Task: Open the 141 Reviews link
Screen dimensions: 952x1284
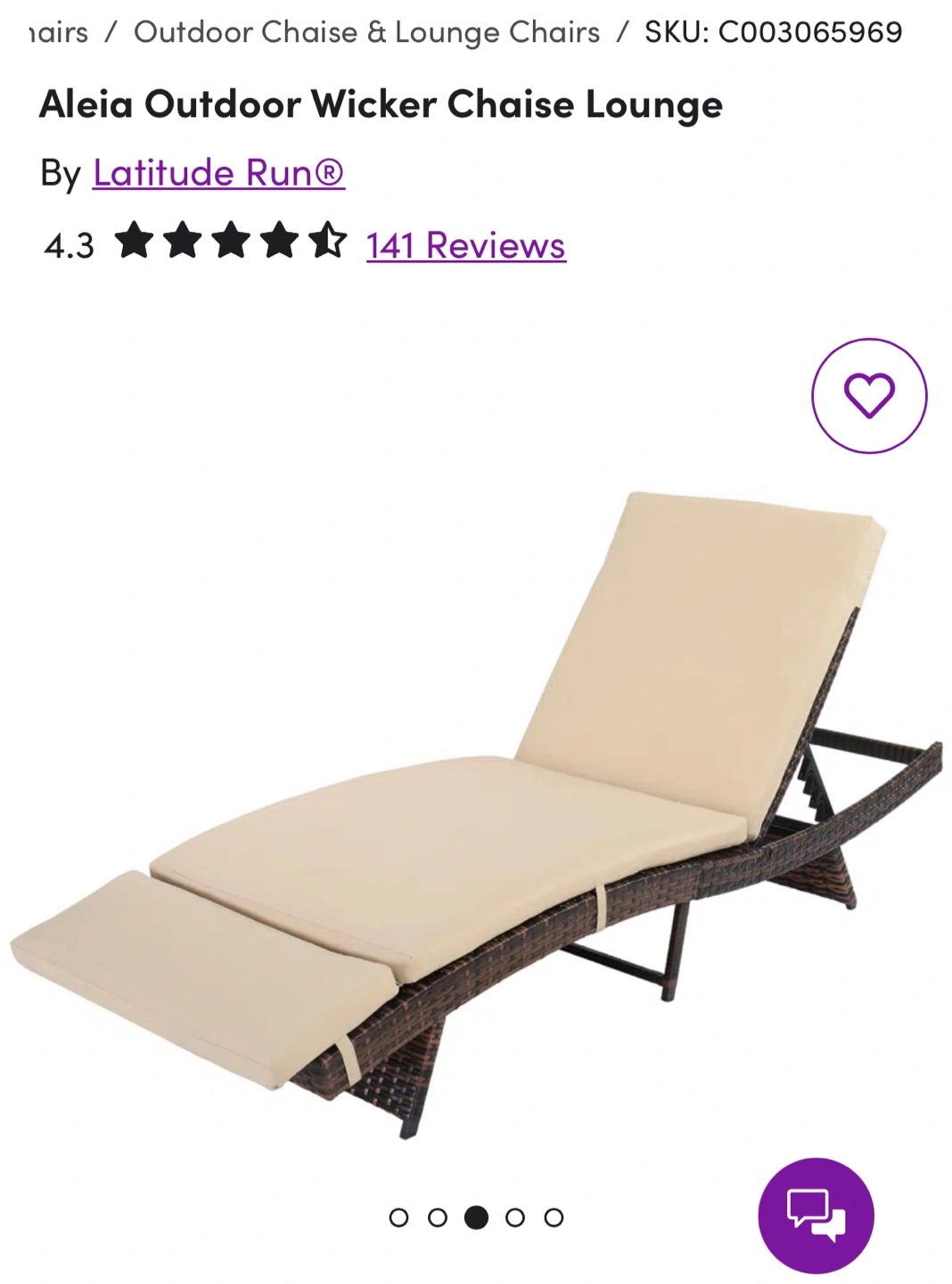Action: click(x=465, y=245)
